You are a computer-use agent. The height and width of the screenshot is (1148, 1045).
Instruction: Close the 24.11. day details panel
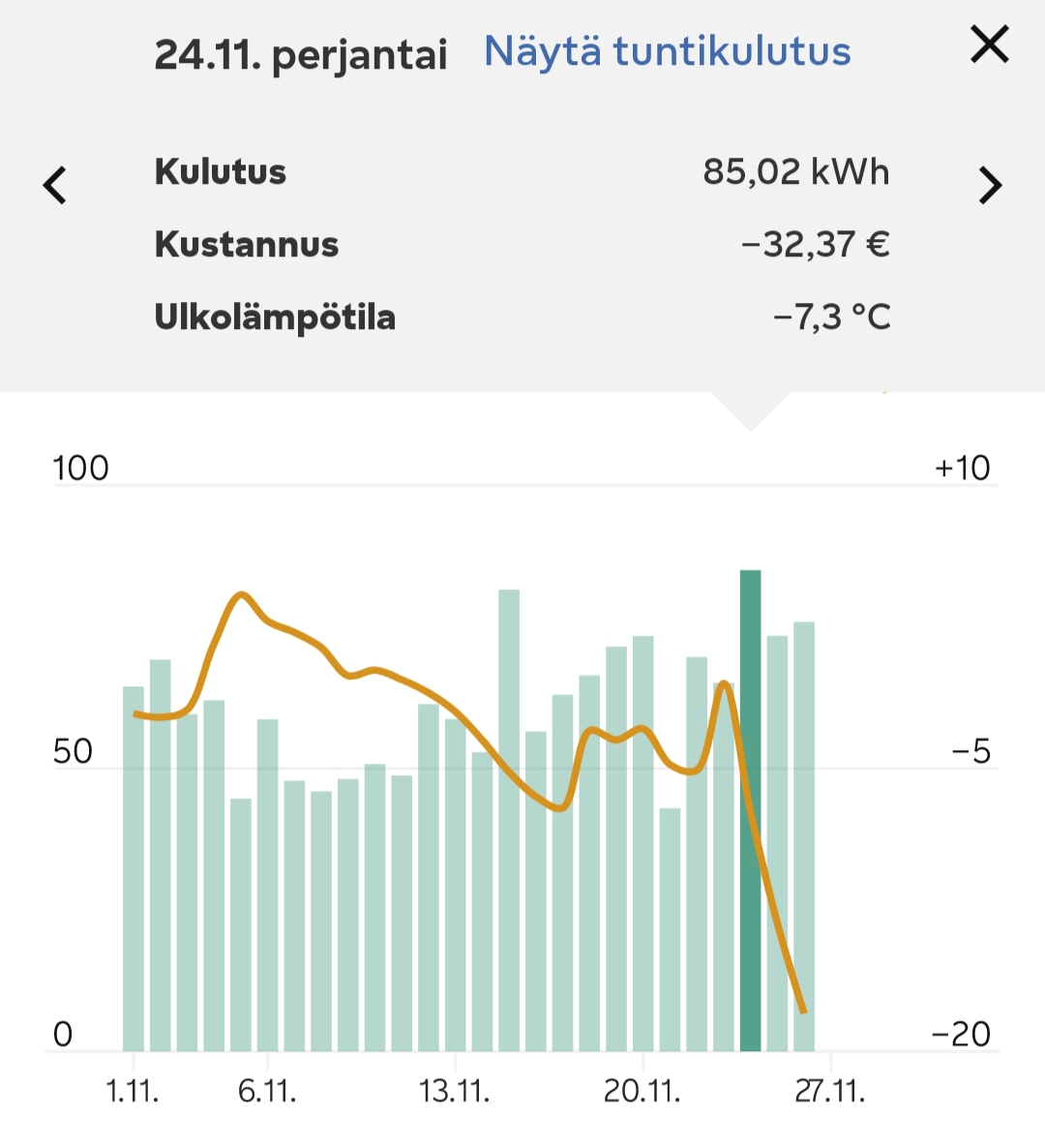pyautogui.click(x=989, y=45)
